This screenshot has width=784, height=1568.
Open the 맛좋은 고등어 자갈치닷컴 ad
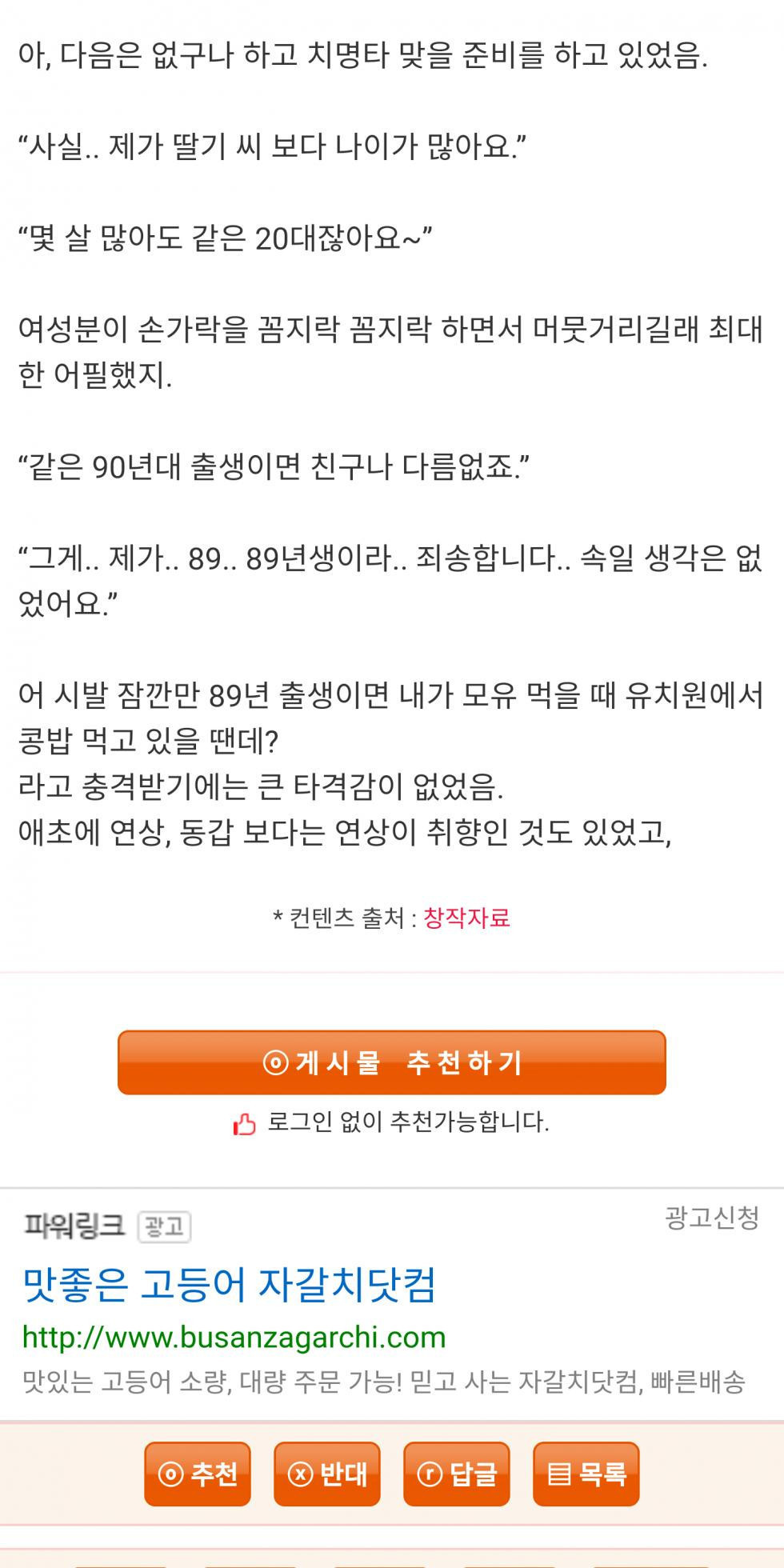[x=229, y=1285]
